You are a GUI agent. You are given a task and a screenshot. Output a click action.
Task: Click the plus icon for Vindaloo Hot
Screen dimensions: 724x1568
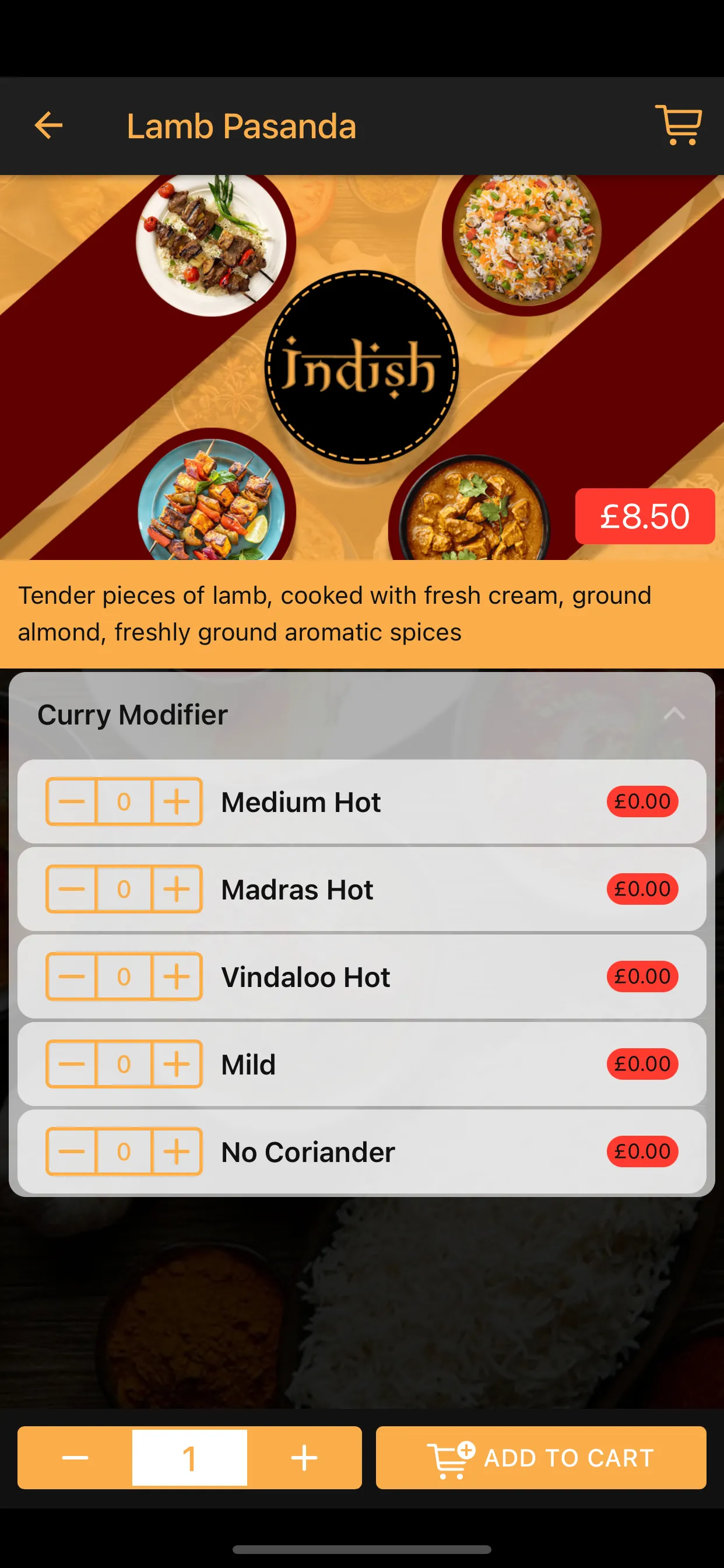point(177,977)
